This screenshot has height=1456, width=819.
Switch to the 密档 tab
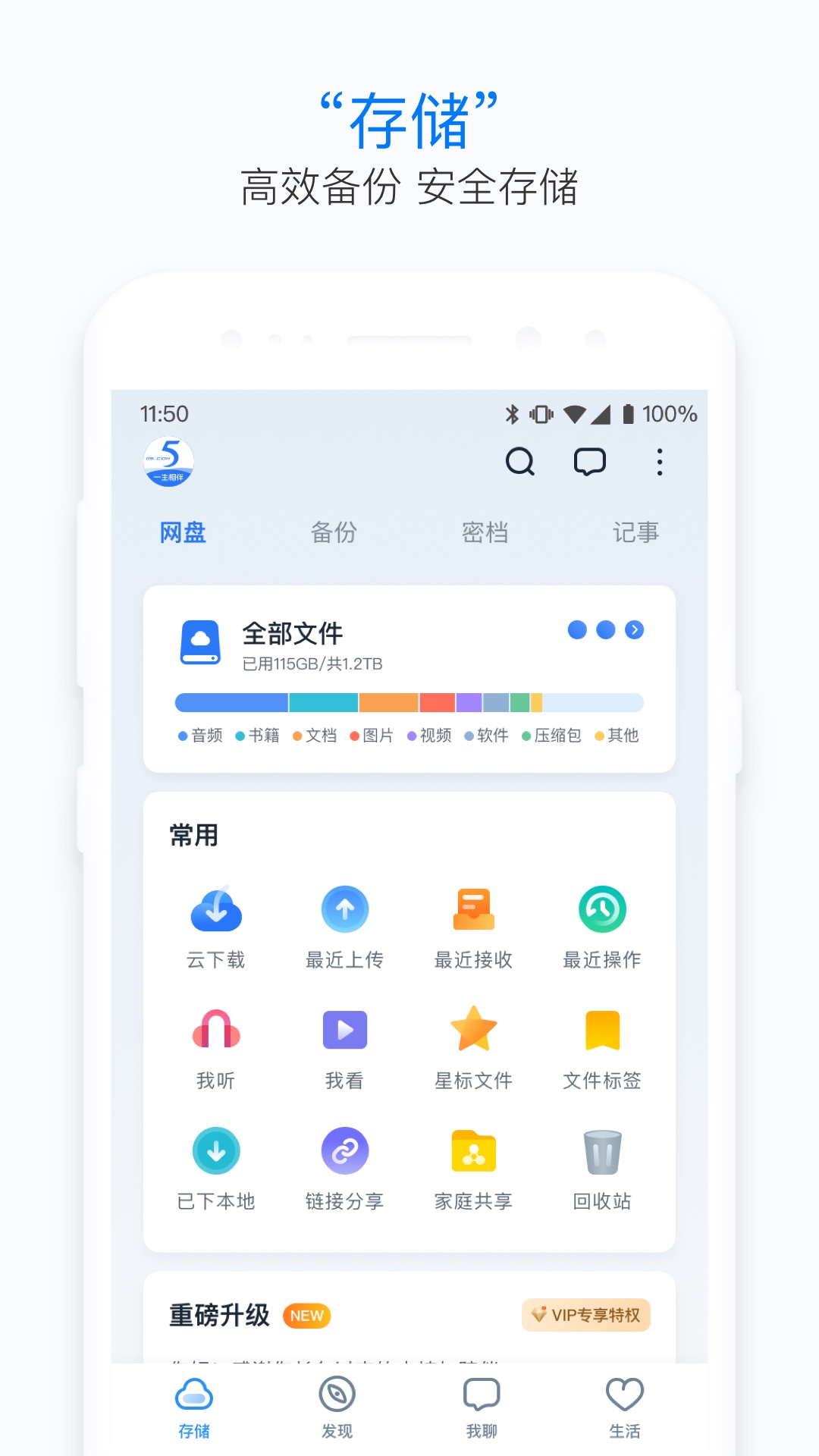(484, 532)
